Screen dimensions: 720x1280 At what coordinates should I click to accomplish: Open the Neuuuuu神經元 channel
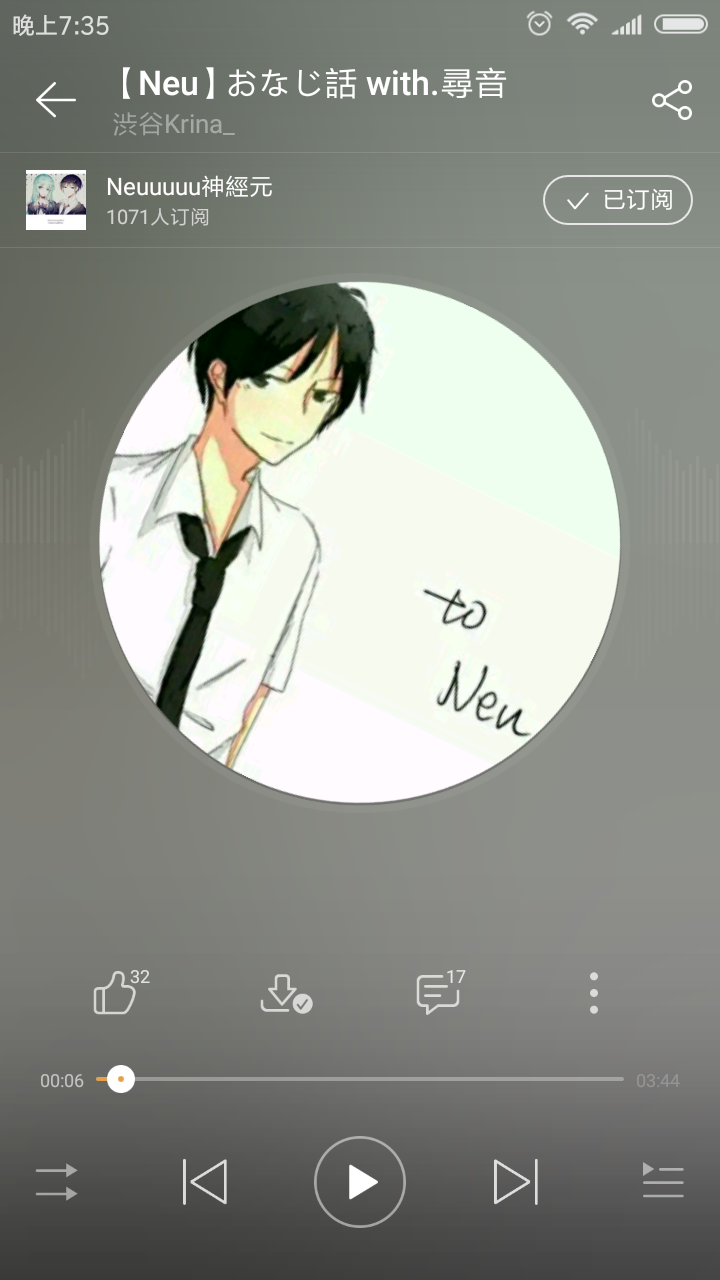point(190,188)
